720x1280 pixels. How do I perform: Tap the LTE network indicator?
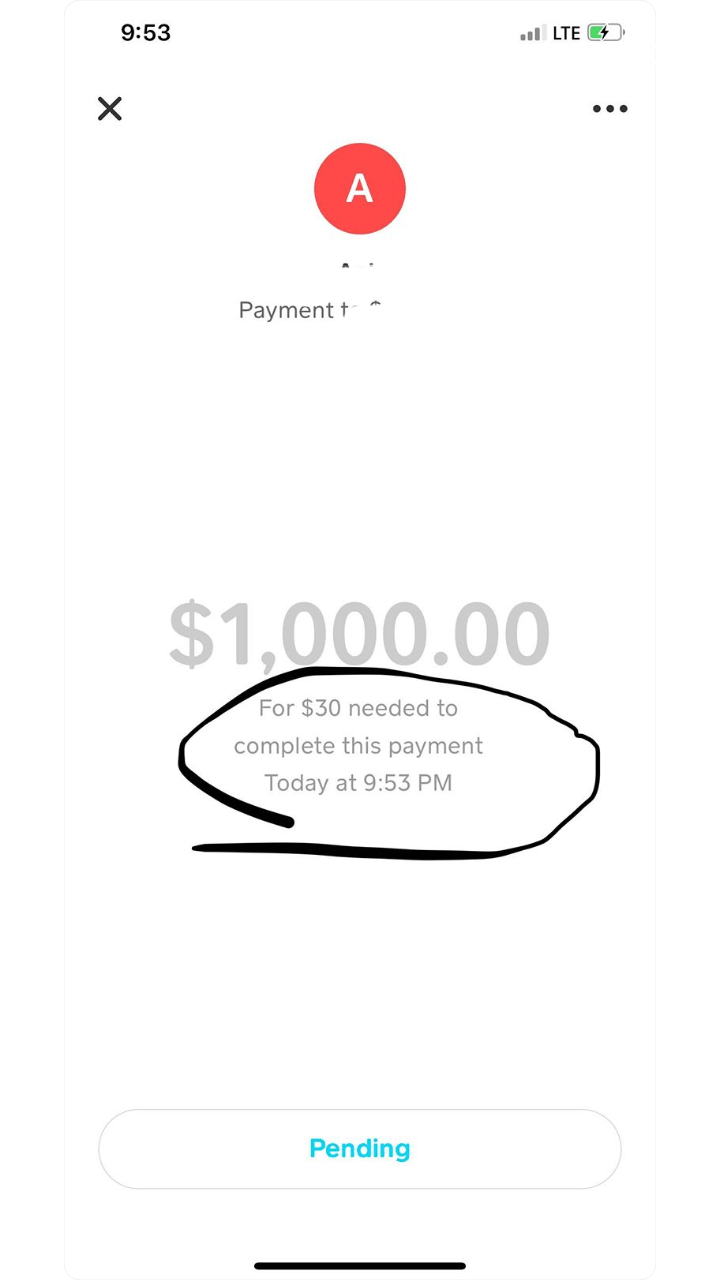tap(566, 32)
